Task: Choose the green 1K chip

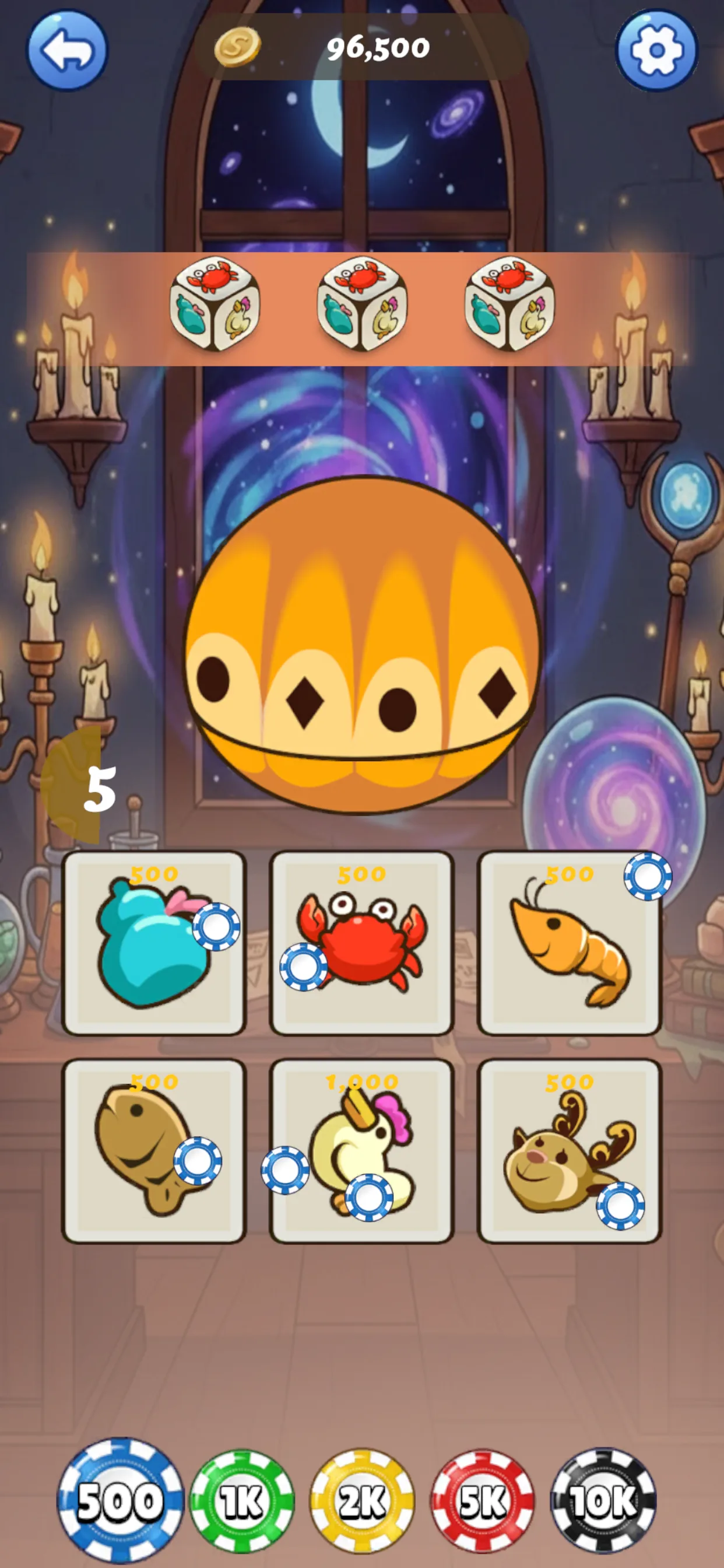Action: coord(242,1500)
